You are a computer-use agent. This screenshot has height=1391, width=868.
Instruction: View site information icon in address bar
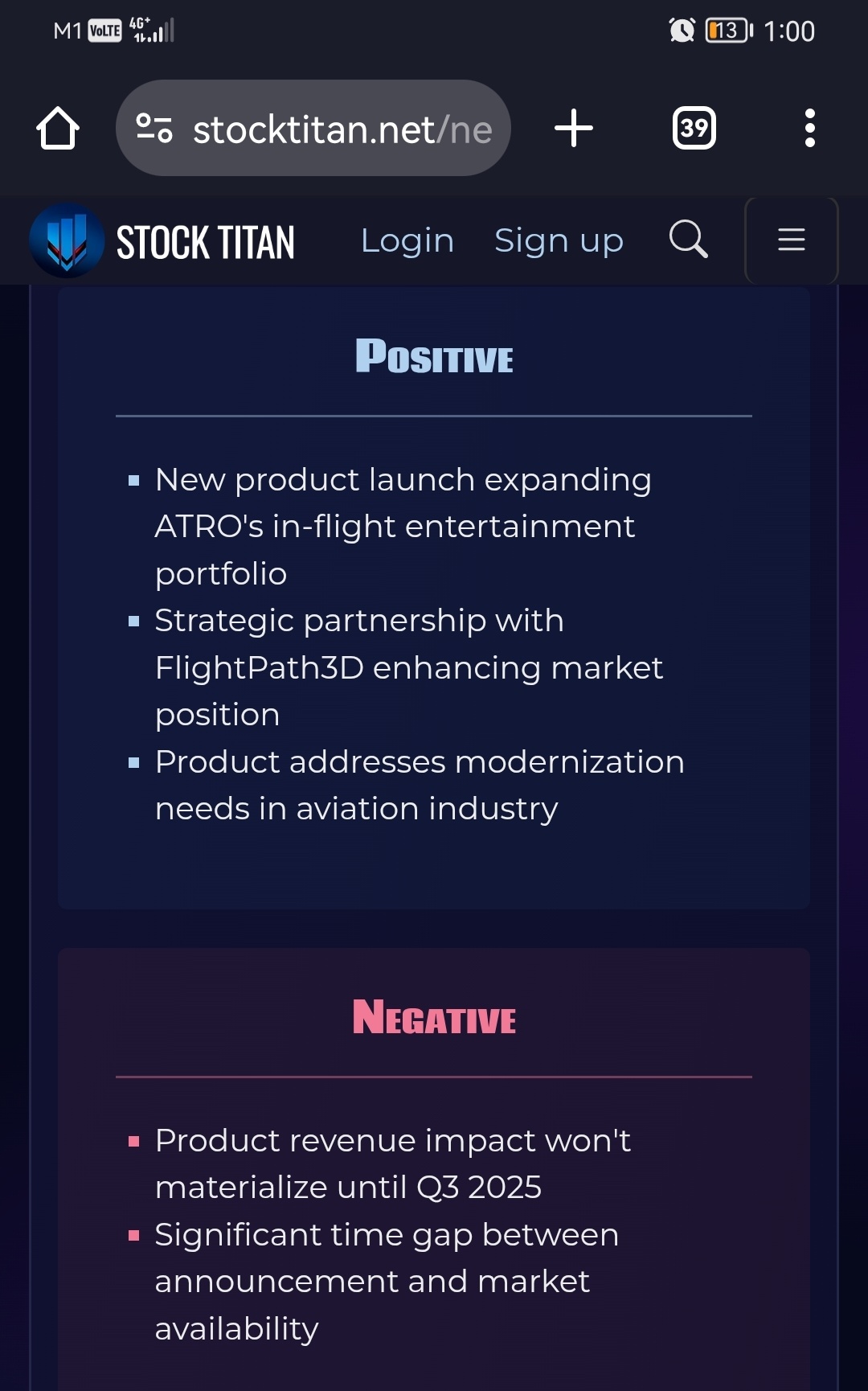[x=154, y=128]
